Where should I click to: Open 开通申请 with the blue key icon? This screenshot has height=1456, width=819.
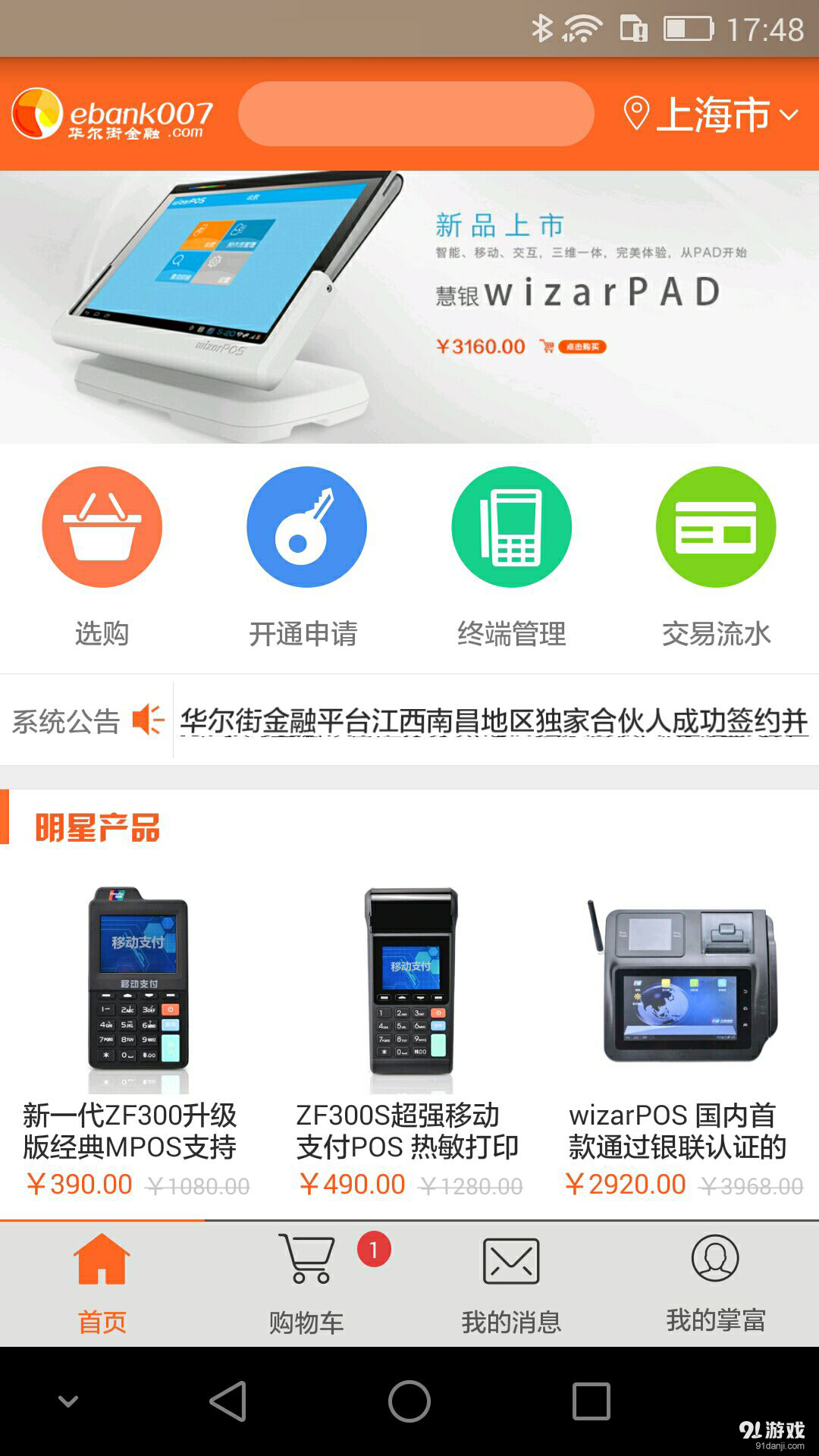coord(307,527)
